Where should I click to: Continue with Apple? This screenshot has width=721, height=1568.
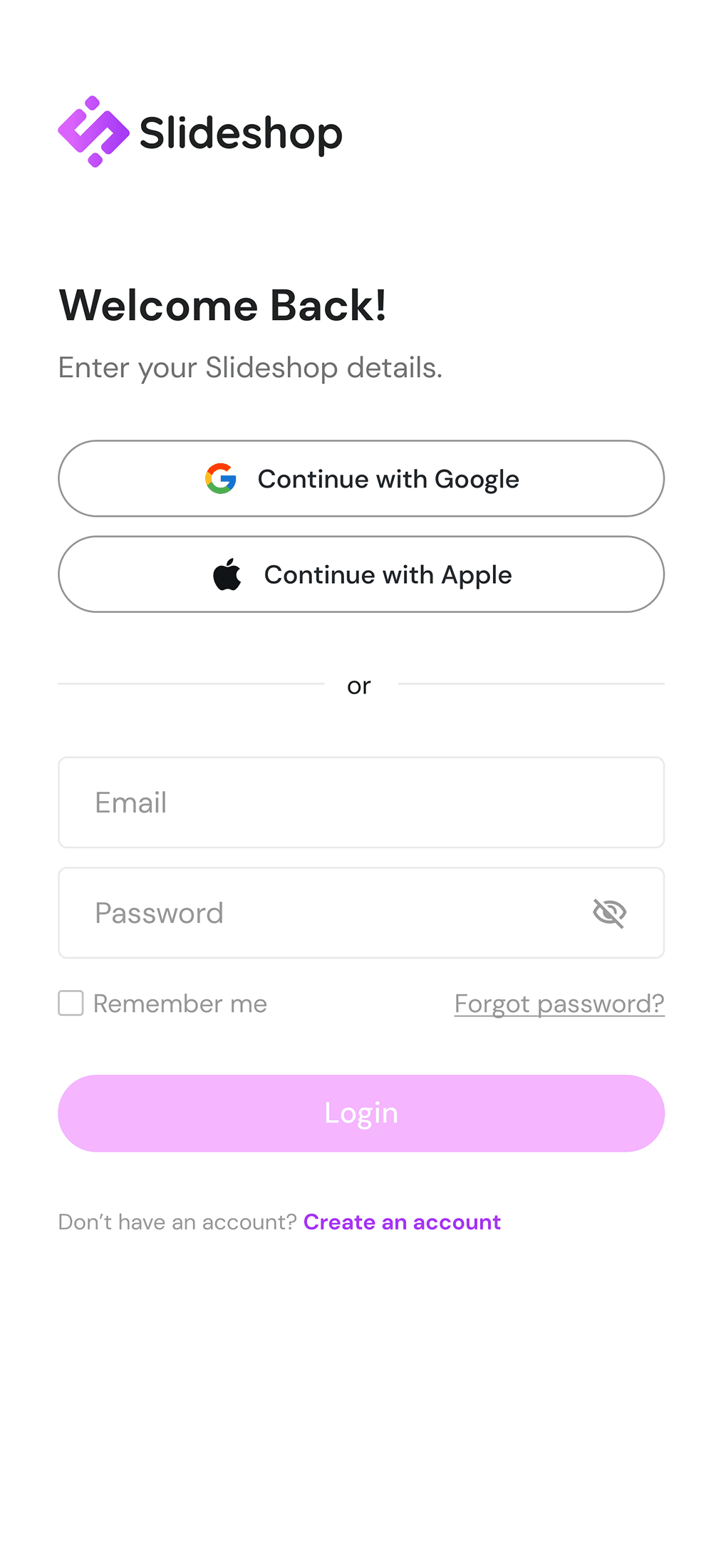click(360, 574)
